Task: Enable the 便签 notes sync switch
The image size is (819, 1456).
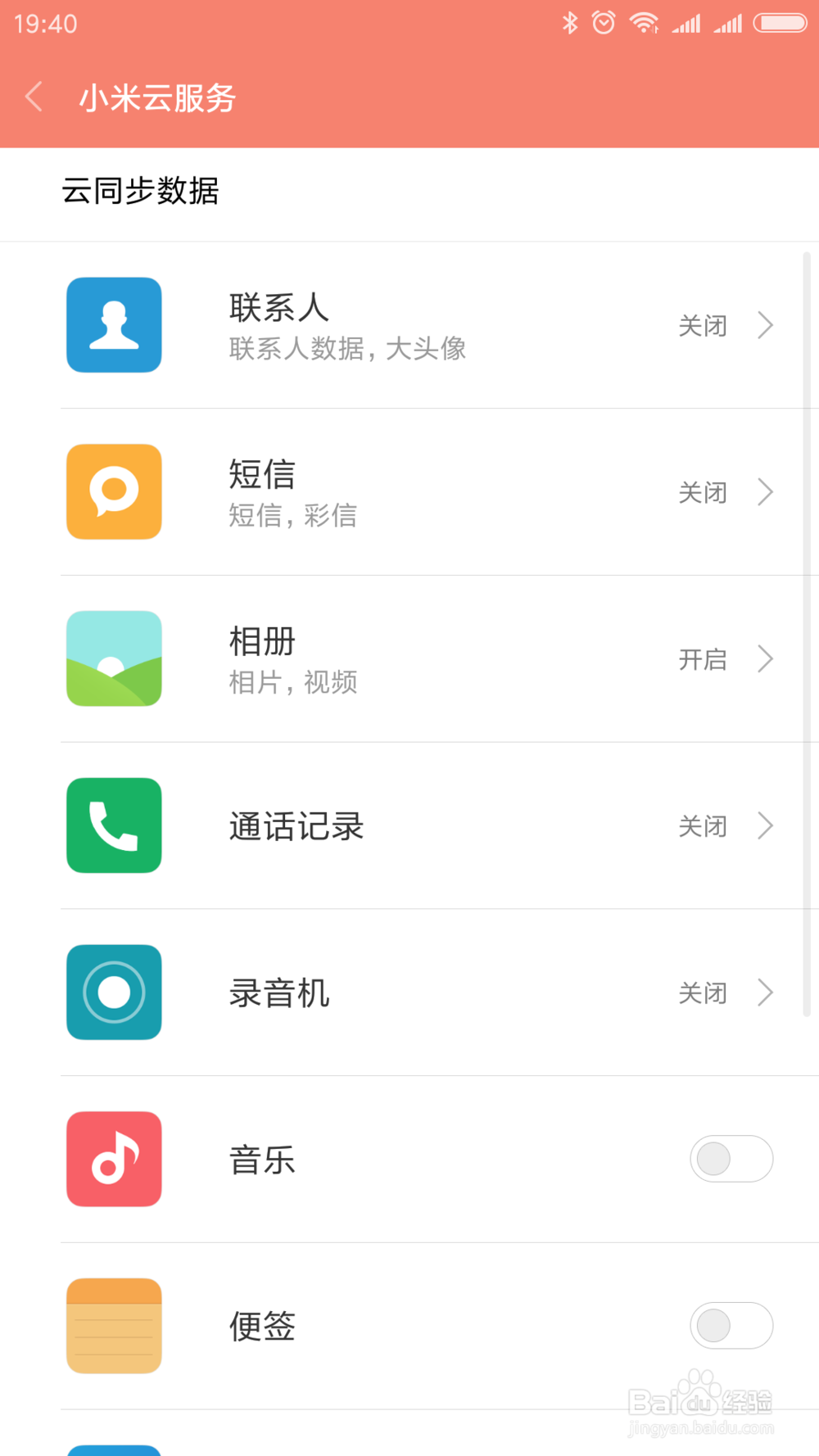Action: [x=731, y=1327]
